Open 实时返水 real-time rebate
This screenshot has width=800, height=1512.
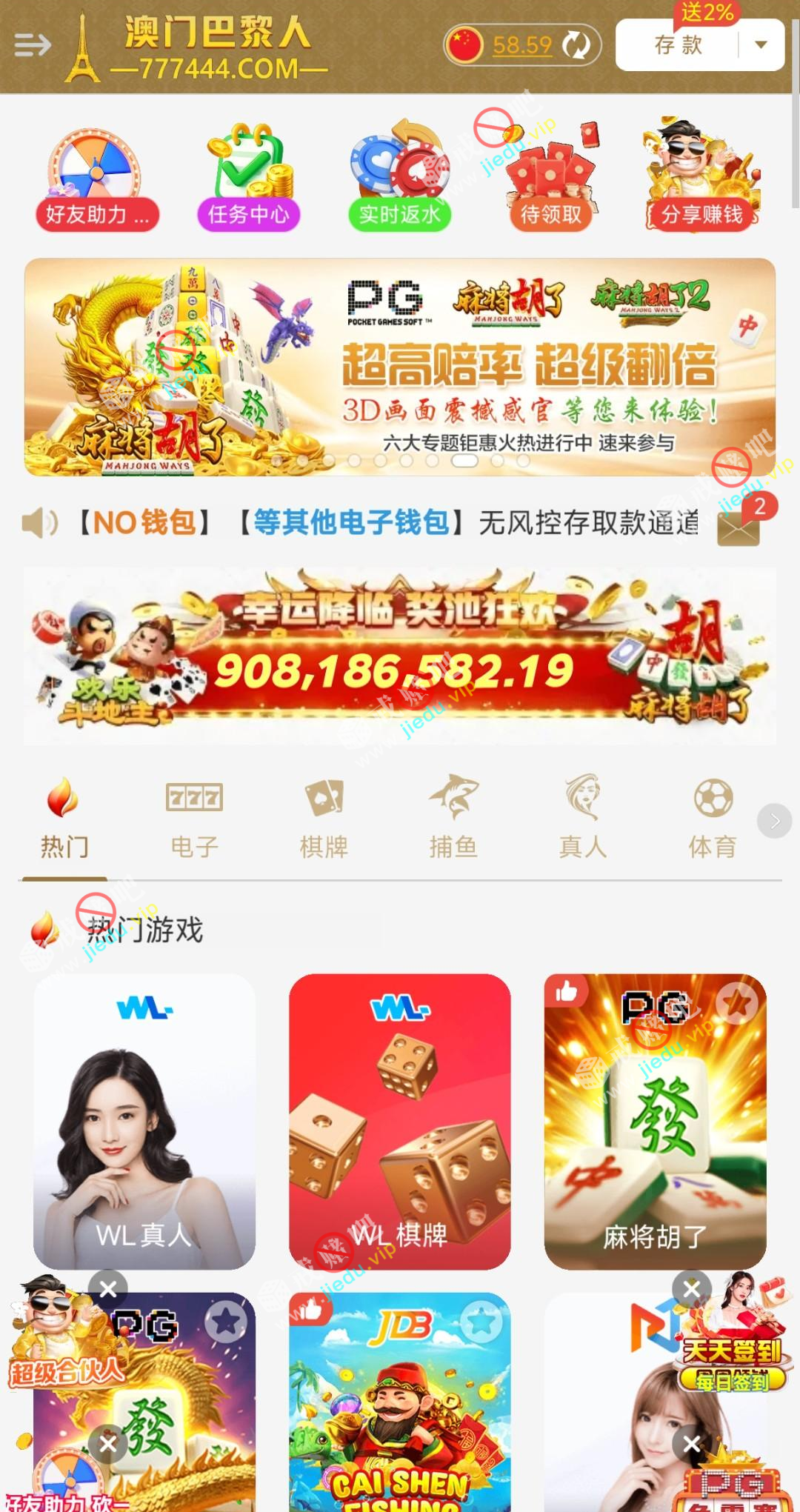[400, 179]
